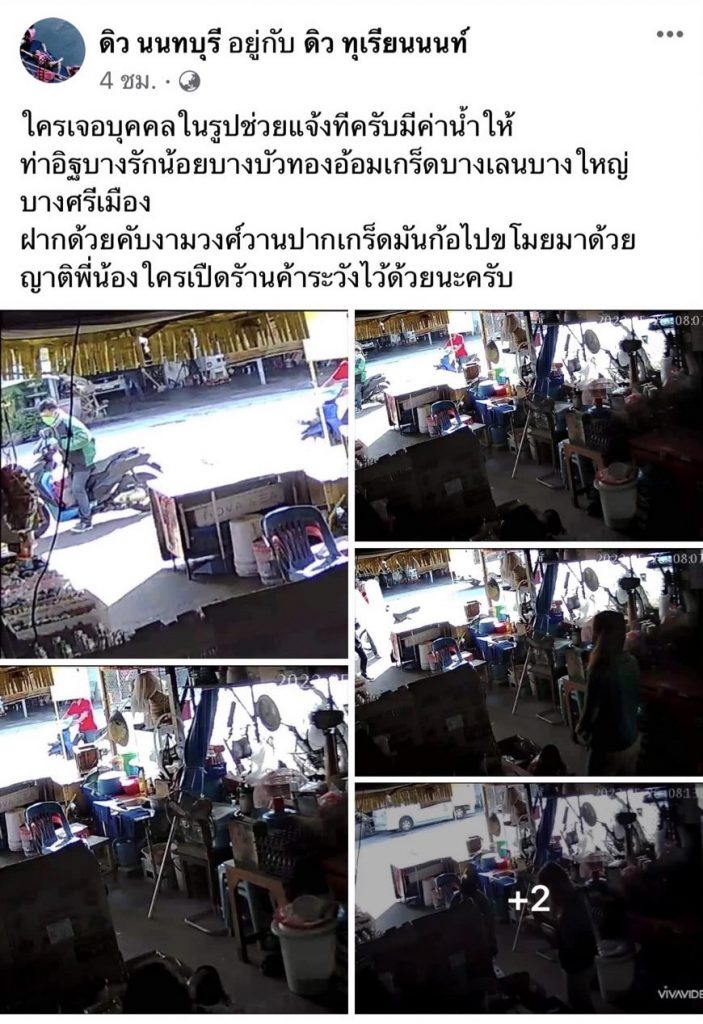The image size is (703, 1024).
Task: Open the top-right CCTV photo
Action: tap(528, 425)
